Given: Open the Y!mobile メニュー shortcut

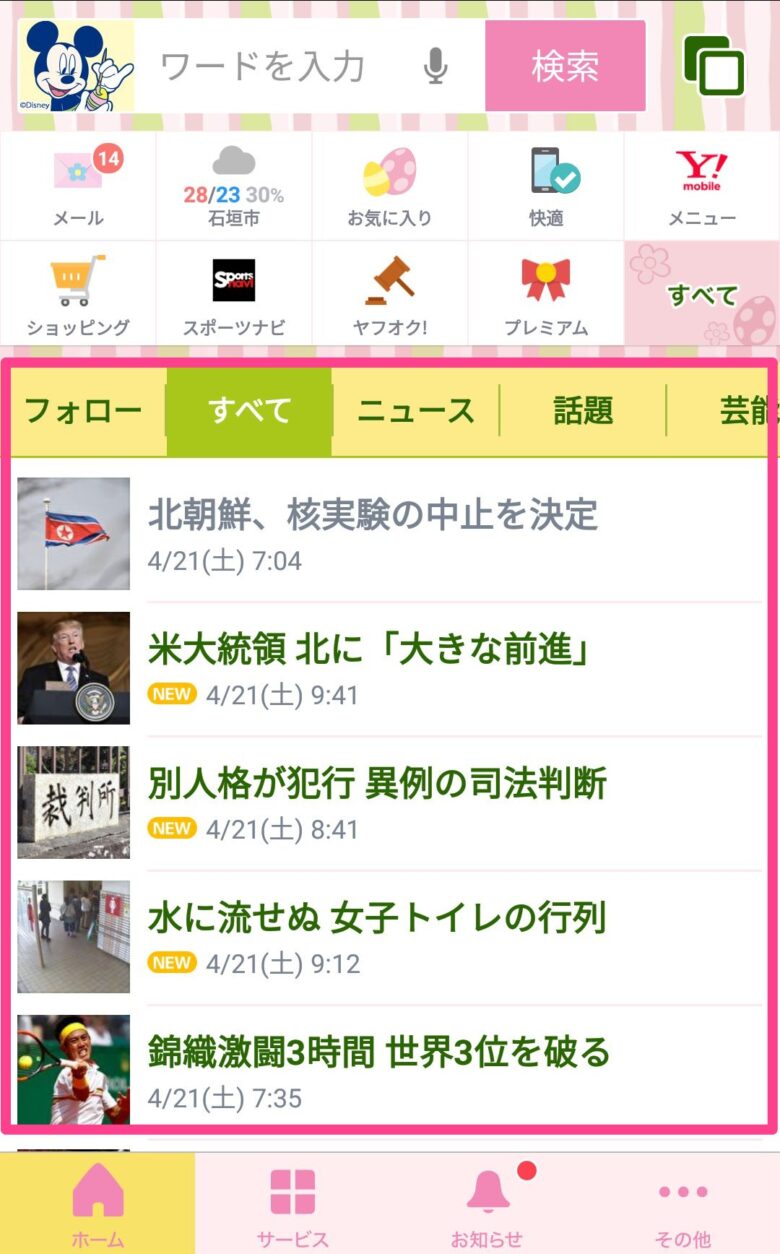Looking at the screenshot, I should (702, 186).
